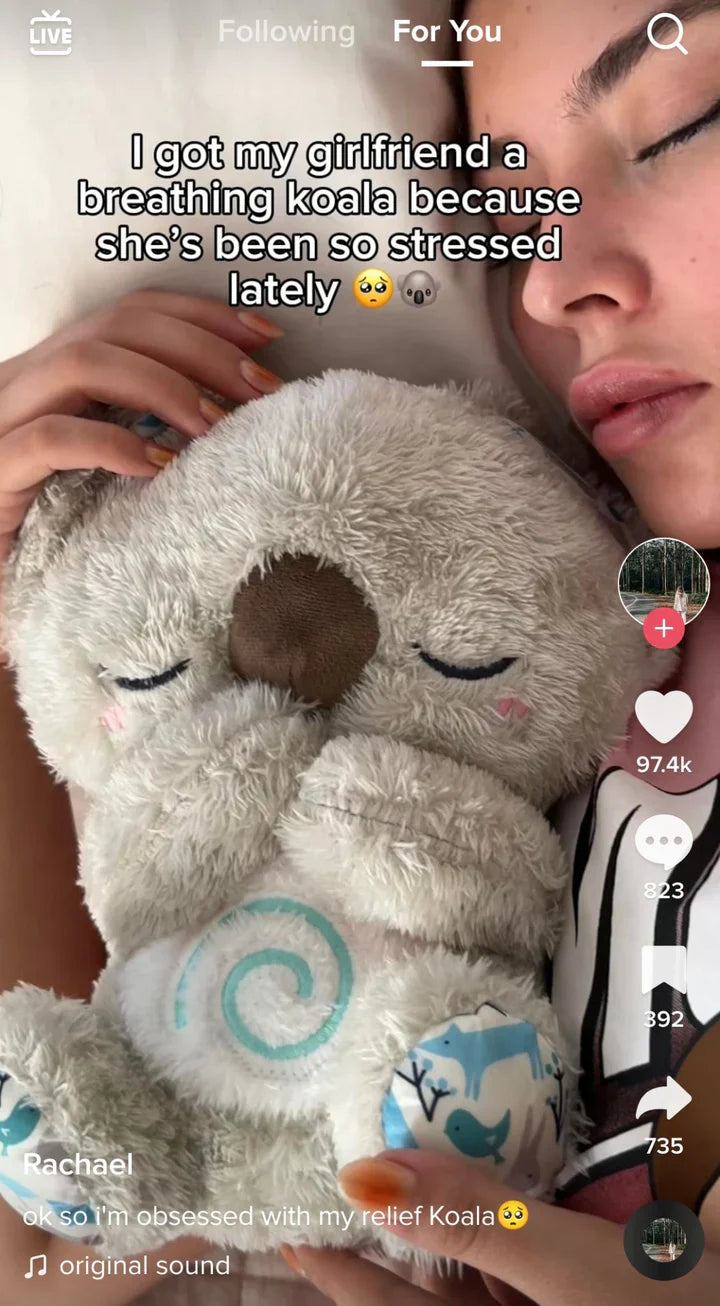Select the For You tab
The height and width of the screenshot is (1306, 720).
(x=447, y=32)
